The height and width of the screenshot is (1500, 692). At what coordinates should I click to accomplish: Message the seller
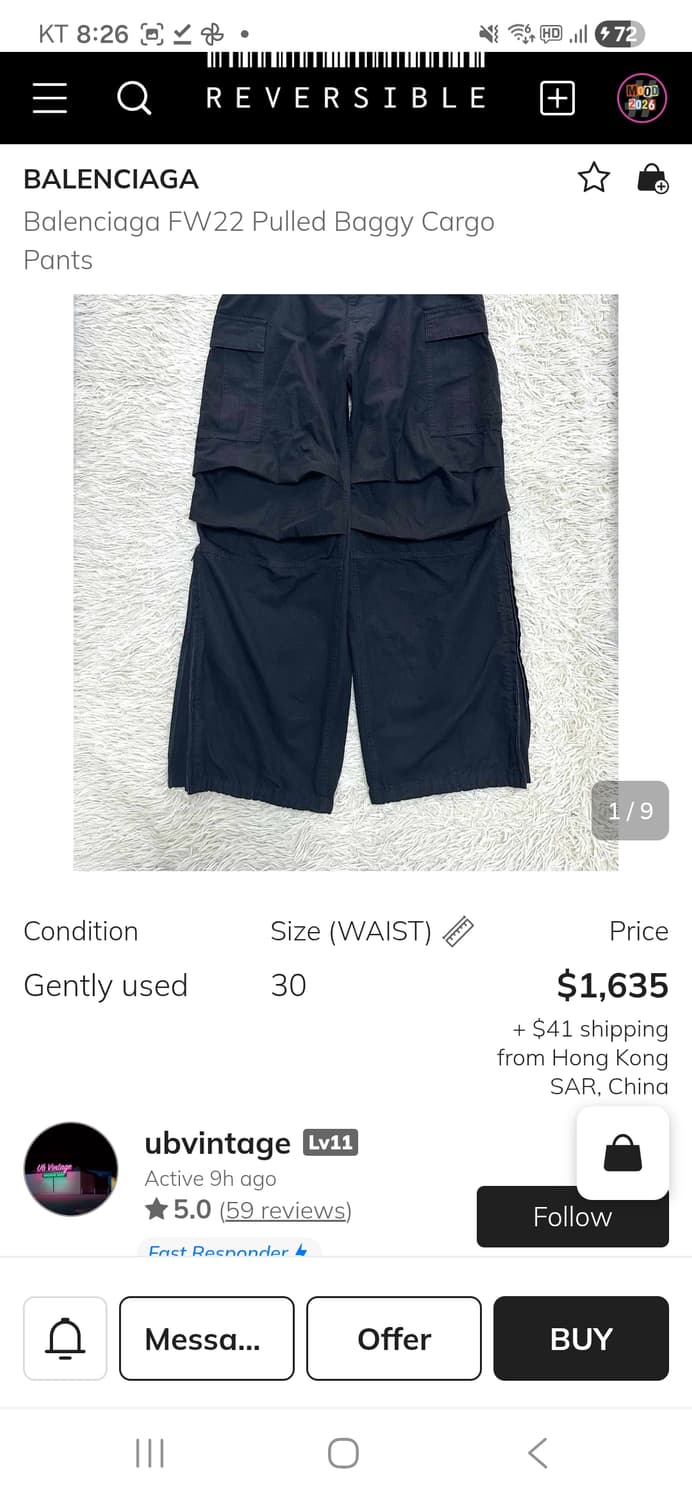tap(206, 1338)
